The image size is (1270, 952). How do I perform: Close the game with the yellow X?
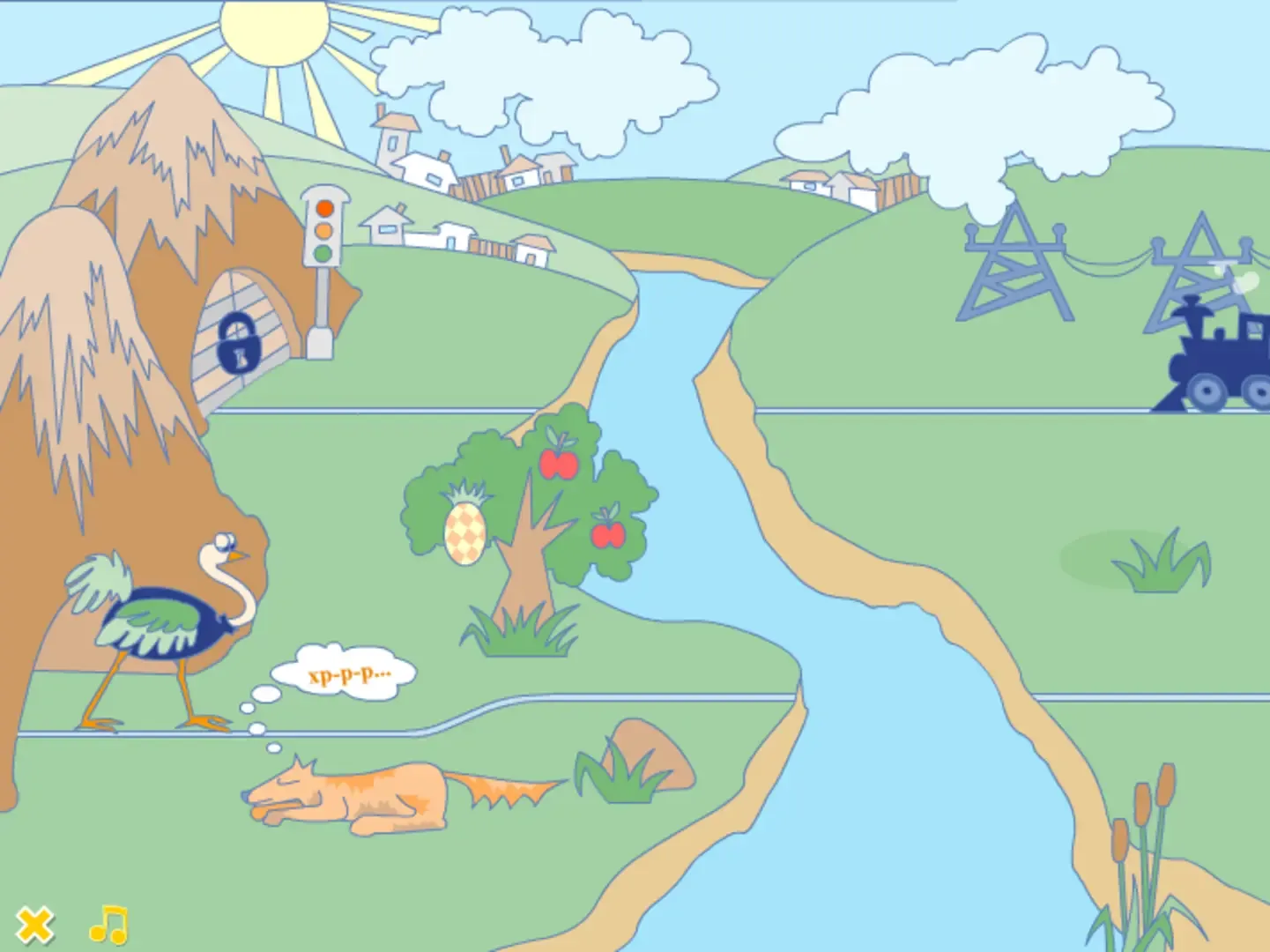[x=35, y=925]
